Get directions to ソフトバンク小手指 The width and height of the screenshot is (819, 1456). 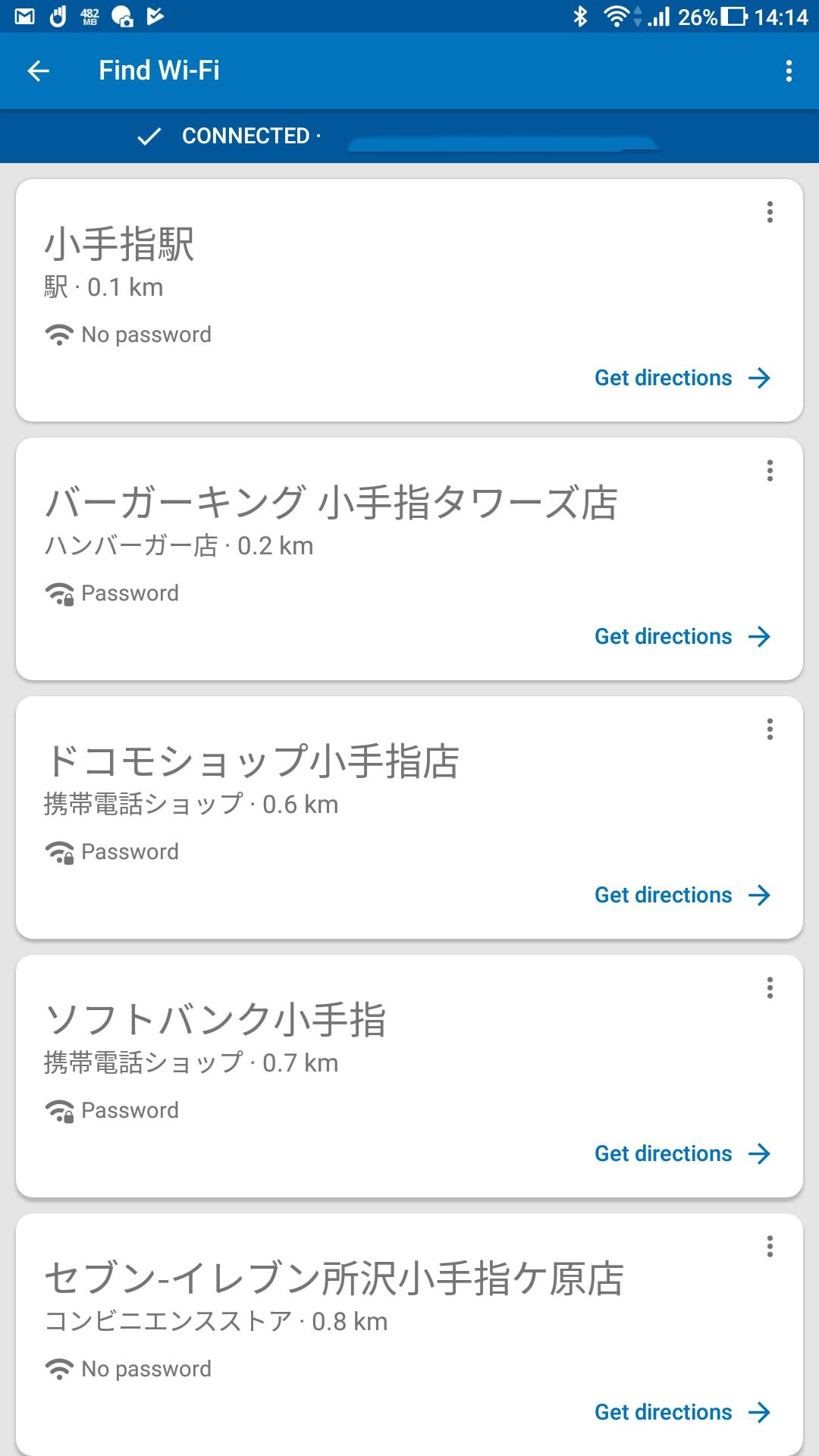pyautogui.click(x=682, y=1153)
